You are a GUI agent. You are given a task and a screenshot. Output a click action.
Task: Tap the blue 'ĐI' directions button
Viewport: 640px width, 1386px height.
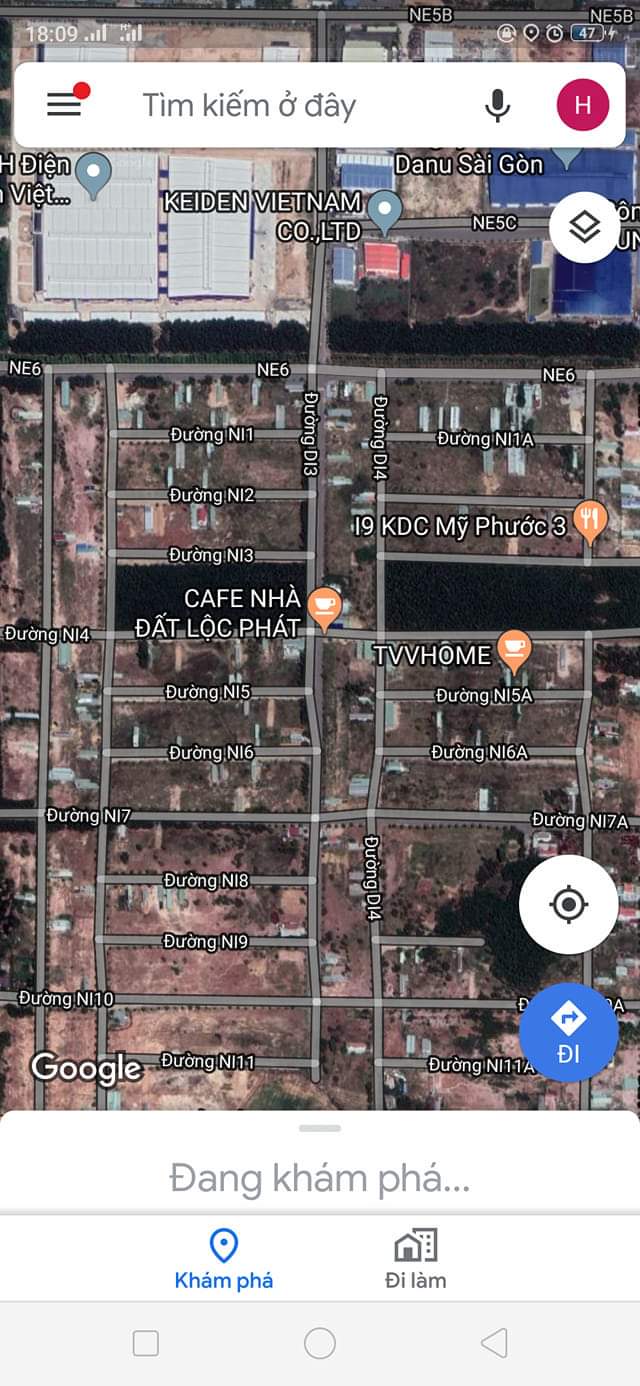(x=568, y=1032)
